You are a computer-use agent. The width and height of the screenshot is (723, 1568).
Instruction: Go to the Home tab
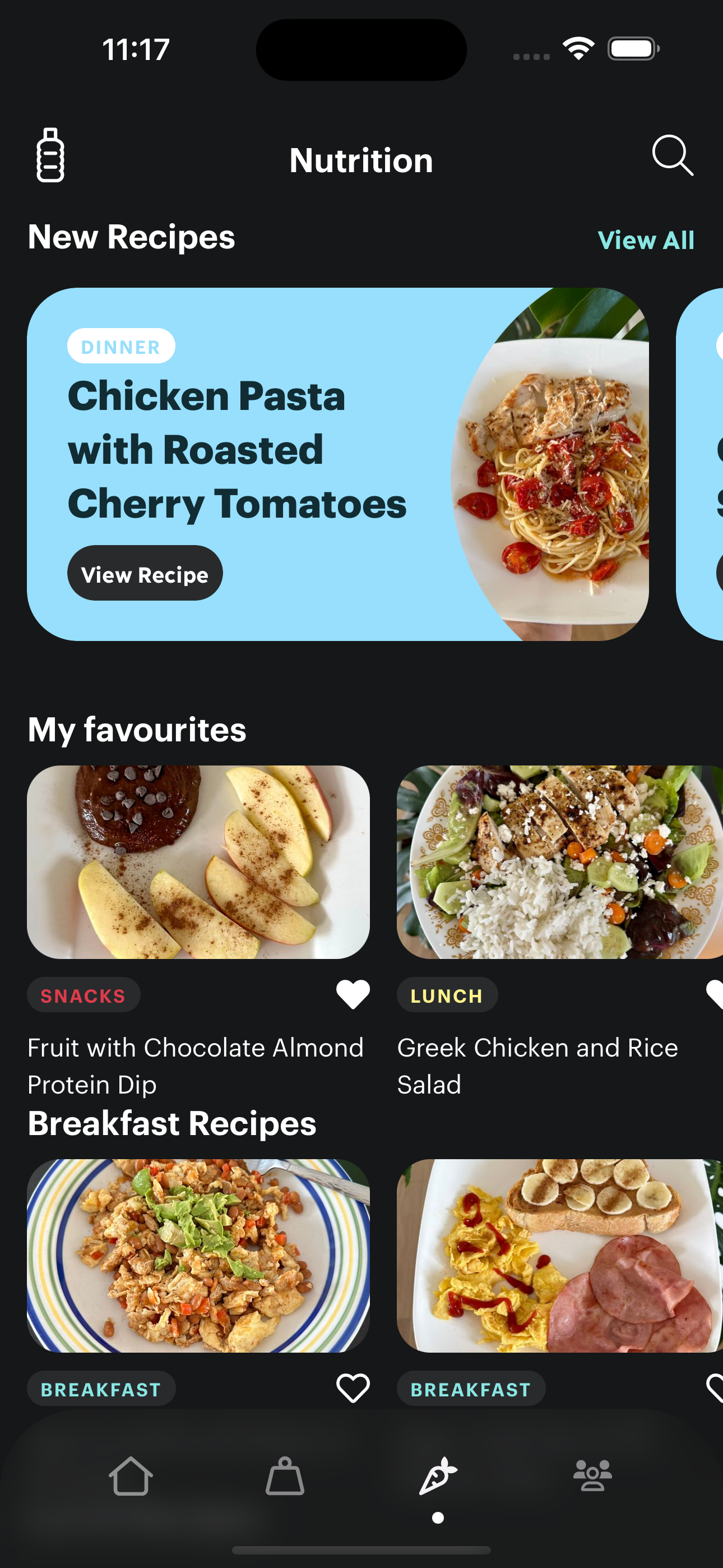pos(131,1476)
